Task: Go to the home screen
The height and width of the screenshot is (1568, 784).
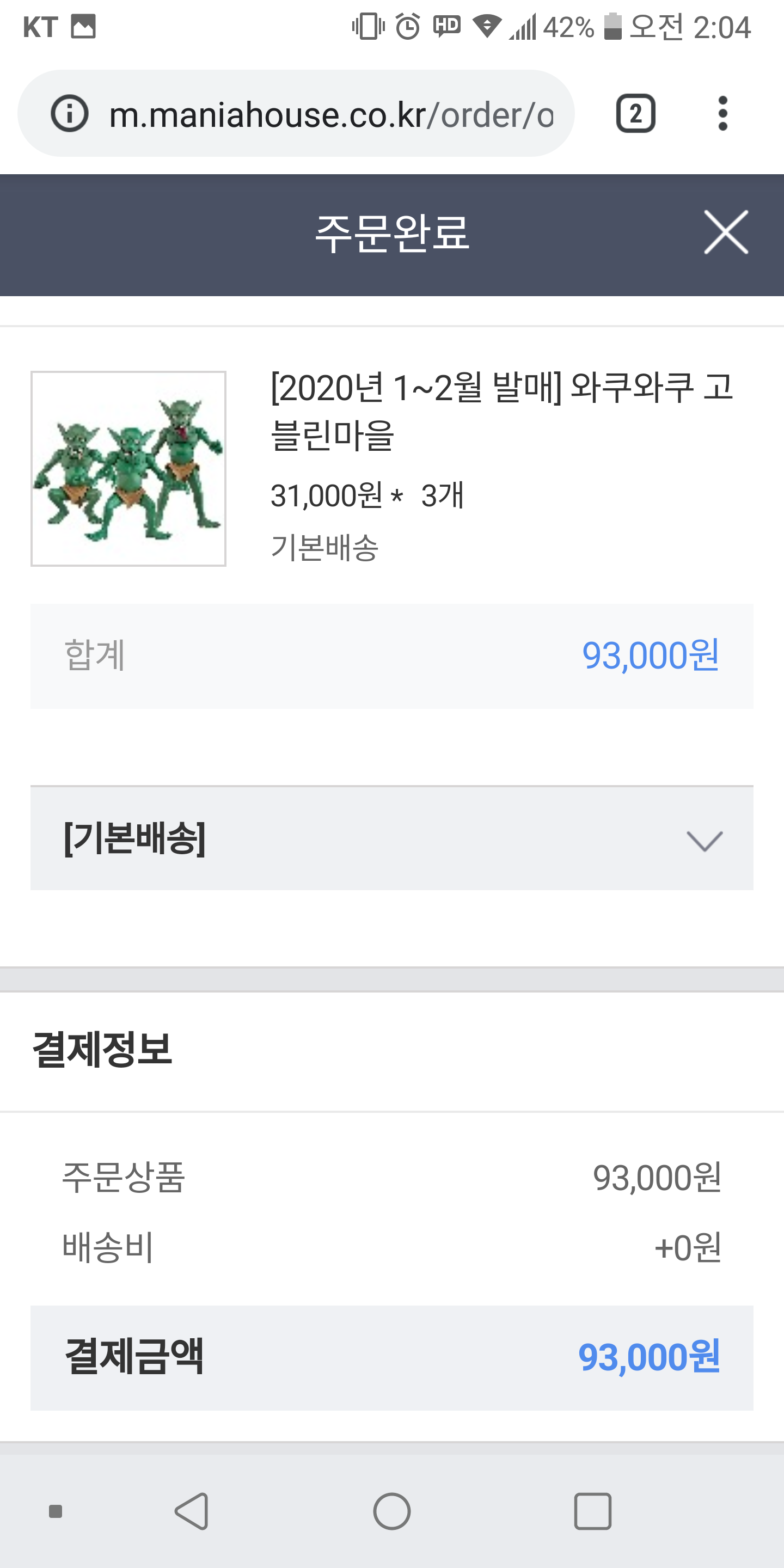Action: coord(391,1511)
